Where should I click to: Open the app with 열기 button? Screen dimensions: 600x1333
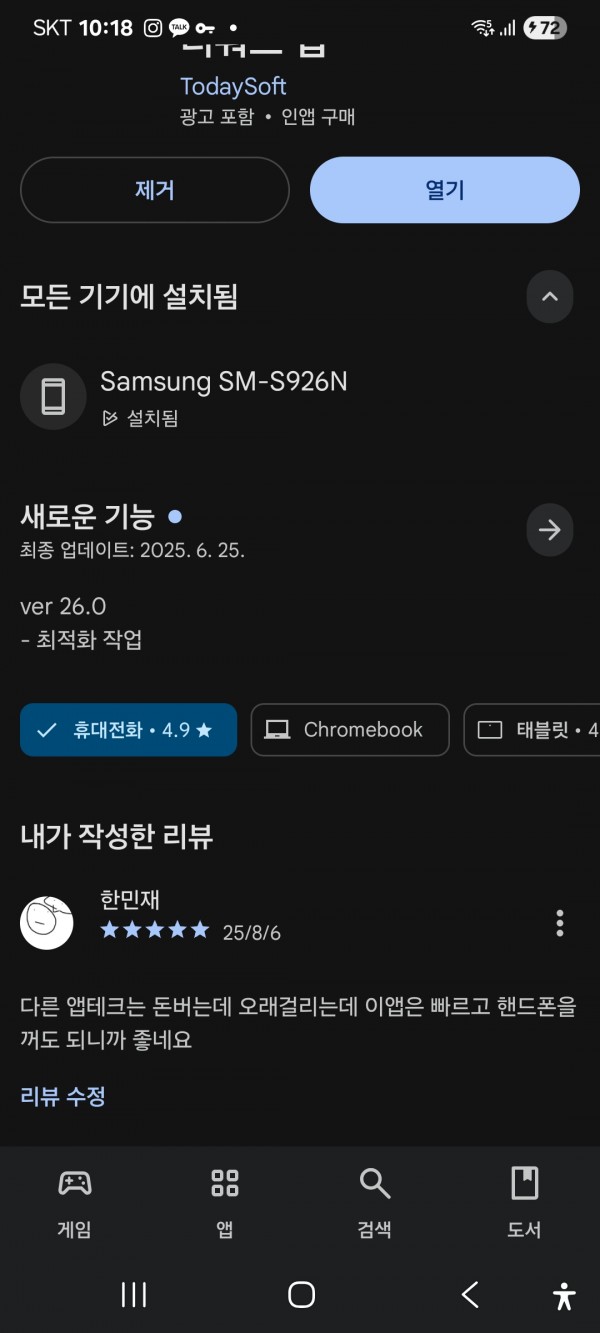click(445, 190)
